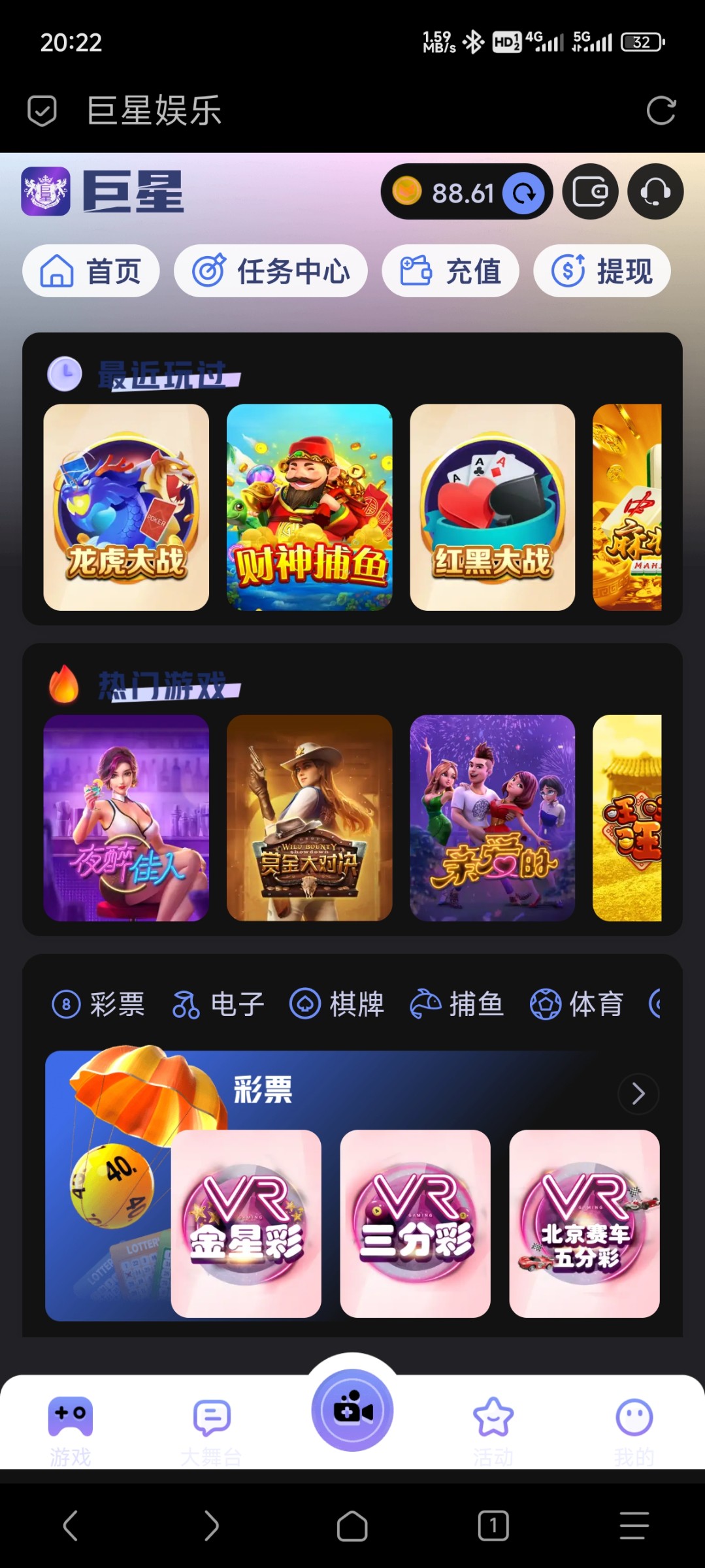Launch the 红黑大战 game
The height and width of the screenshot is (1568, 705).
tap(493, 508)
